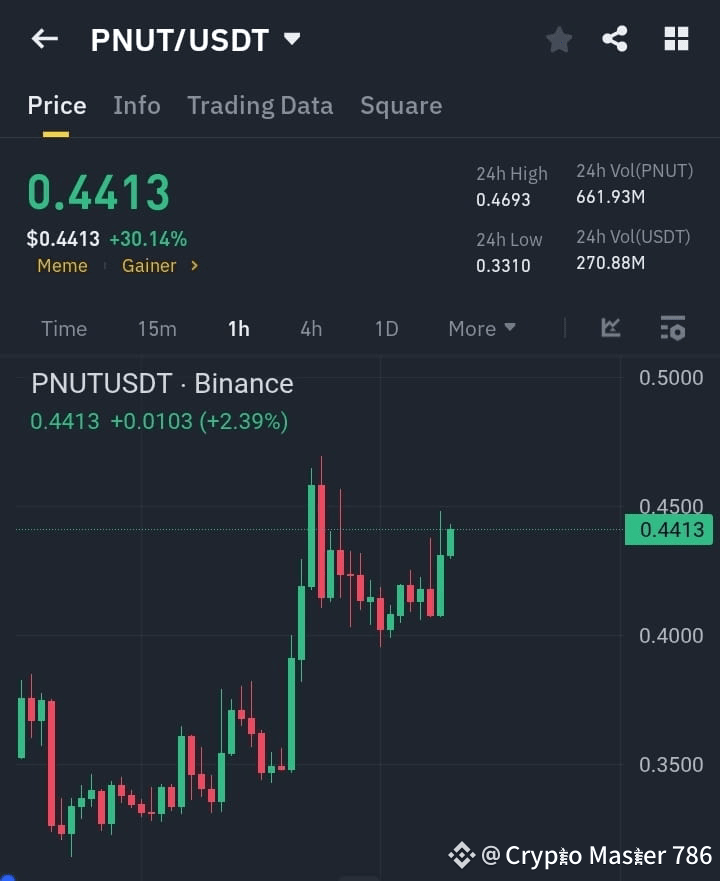Image resolution: width=720 pixels, height=881 pixels.
Task: Switch chart to 1D interval
Action: tap(386, 328)
